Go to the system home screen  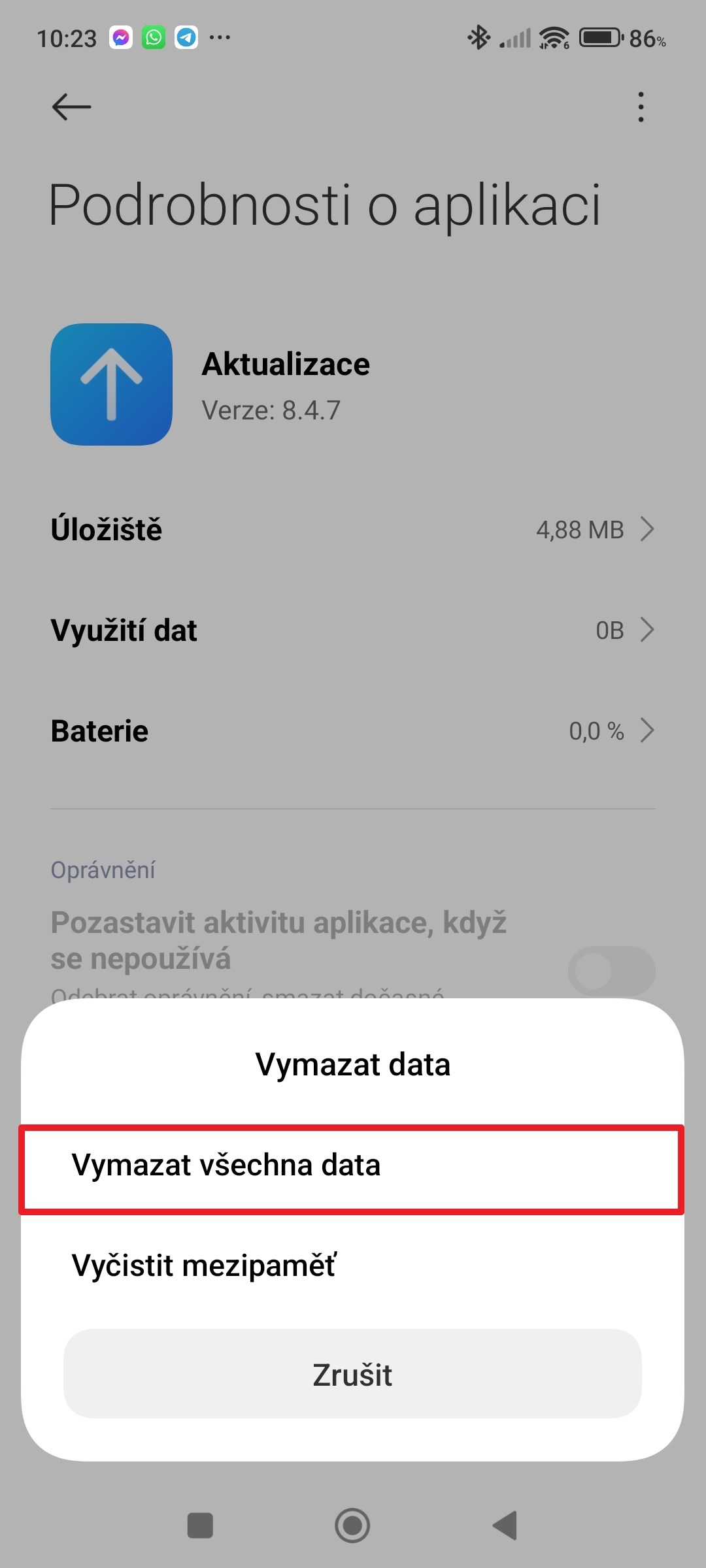pyautogui.click(x=352, y=1526)
